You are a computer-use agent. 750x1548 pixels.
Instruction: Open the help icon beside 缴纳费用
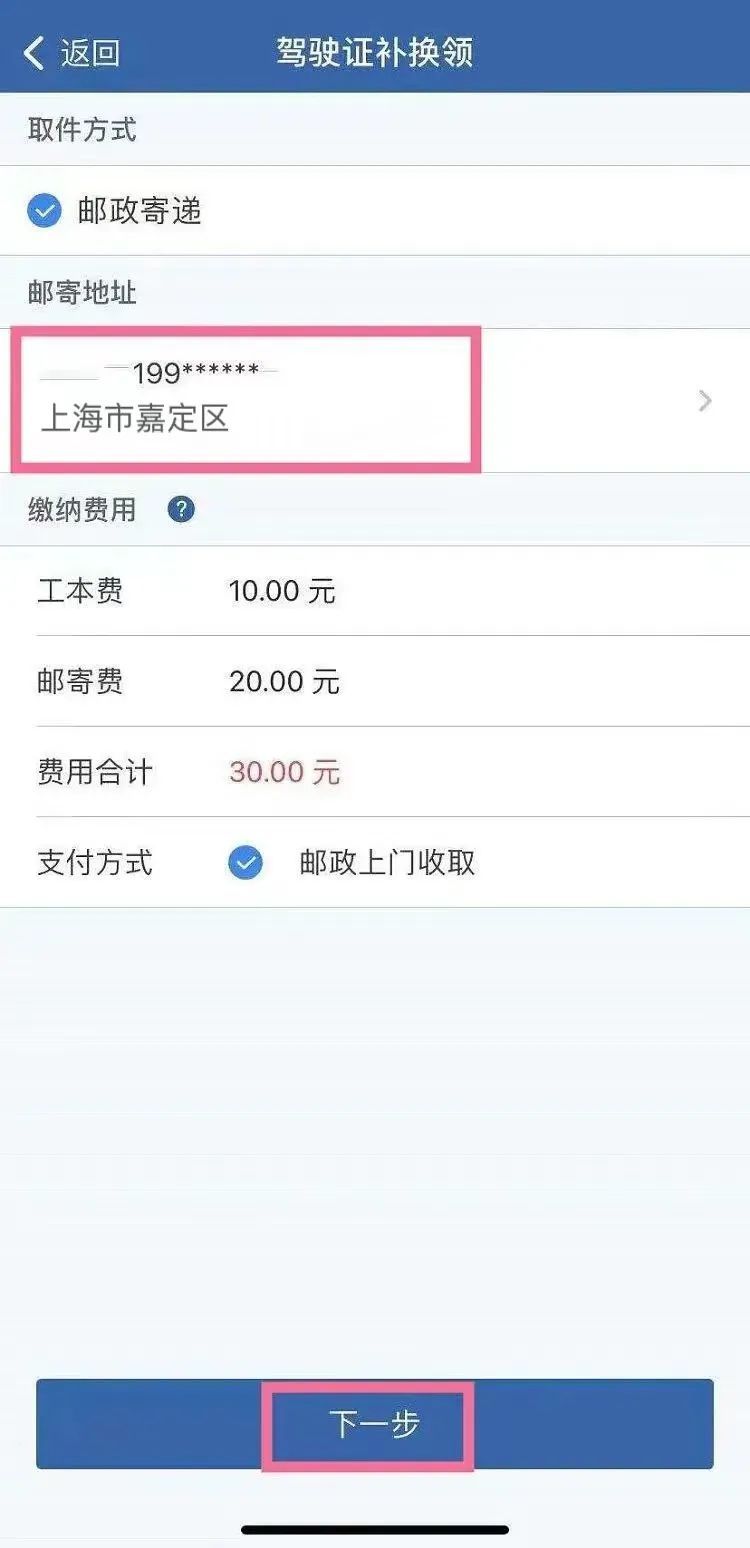181,510
